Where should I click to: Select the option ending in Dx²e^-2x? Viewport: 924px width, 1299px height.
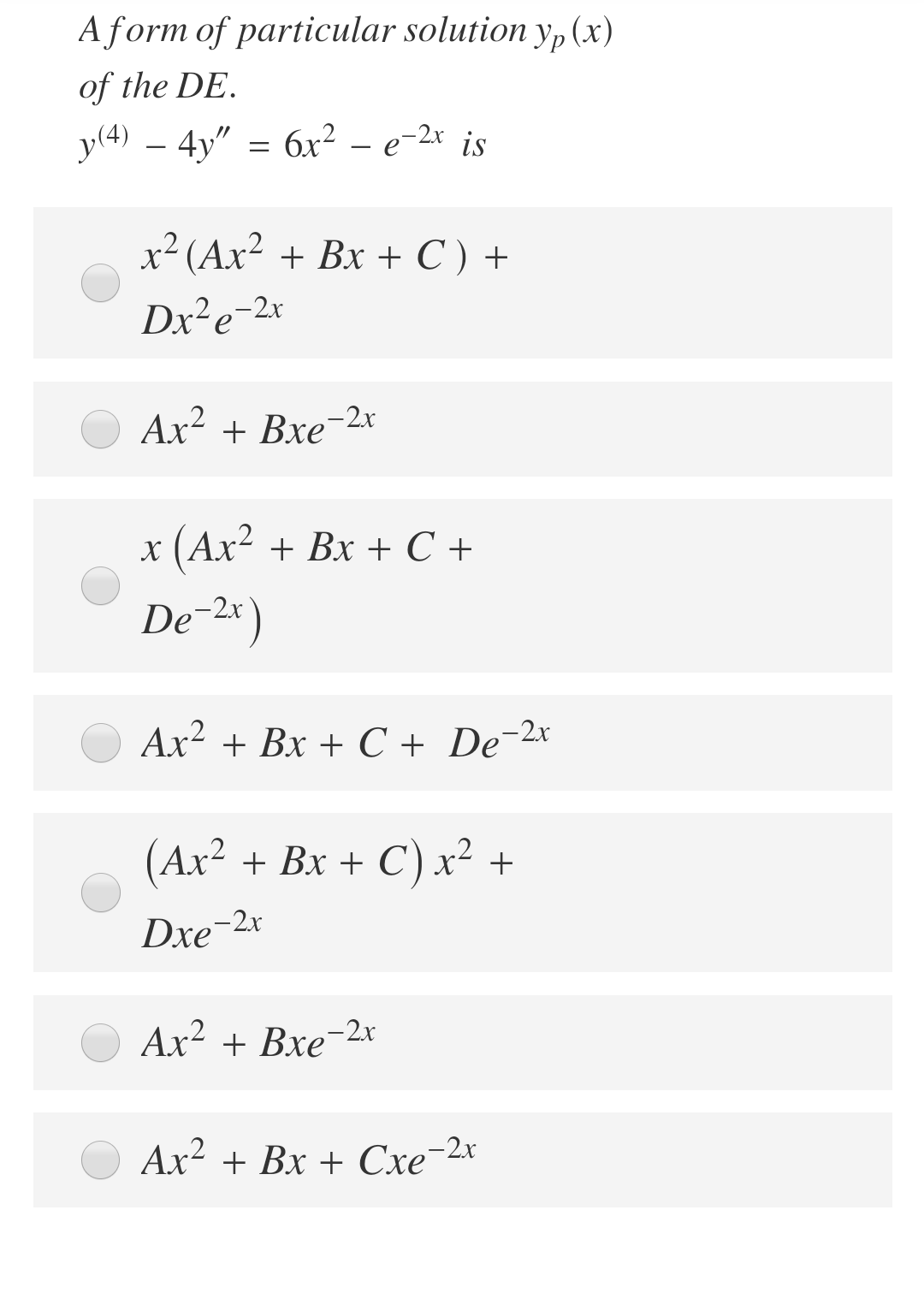tap(101, 283)
